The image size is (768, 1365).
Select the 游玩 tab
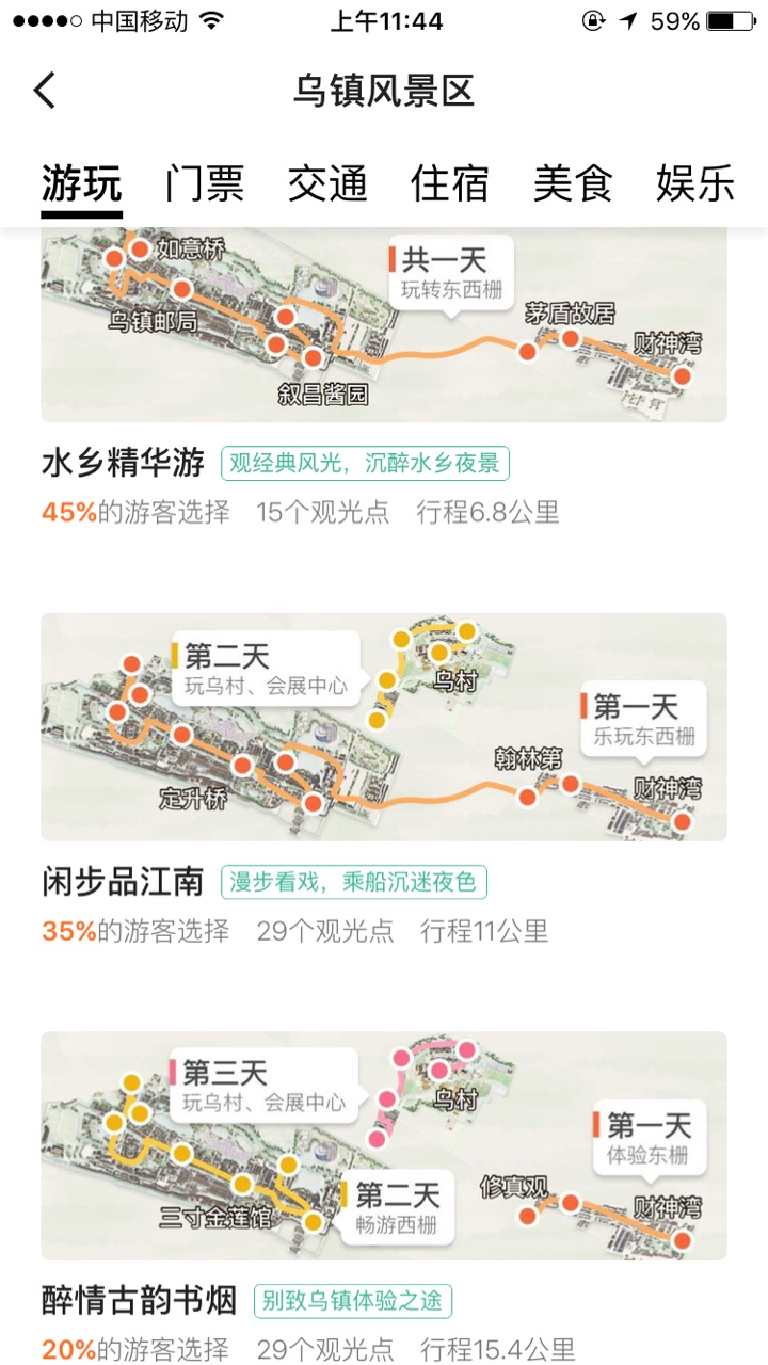point(82,184)
